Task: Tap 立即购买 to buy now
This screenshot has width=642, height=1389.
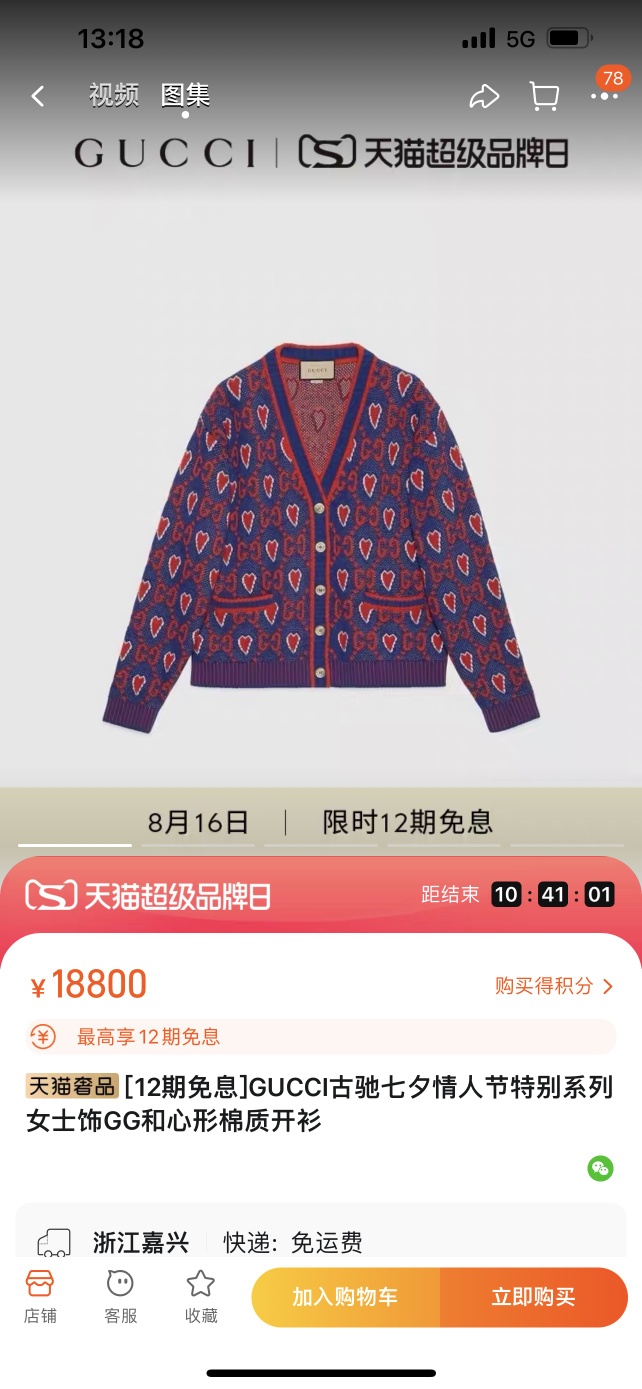Action: coord(533,1297)
